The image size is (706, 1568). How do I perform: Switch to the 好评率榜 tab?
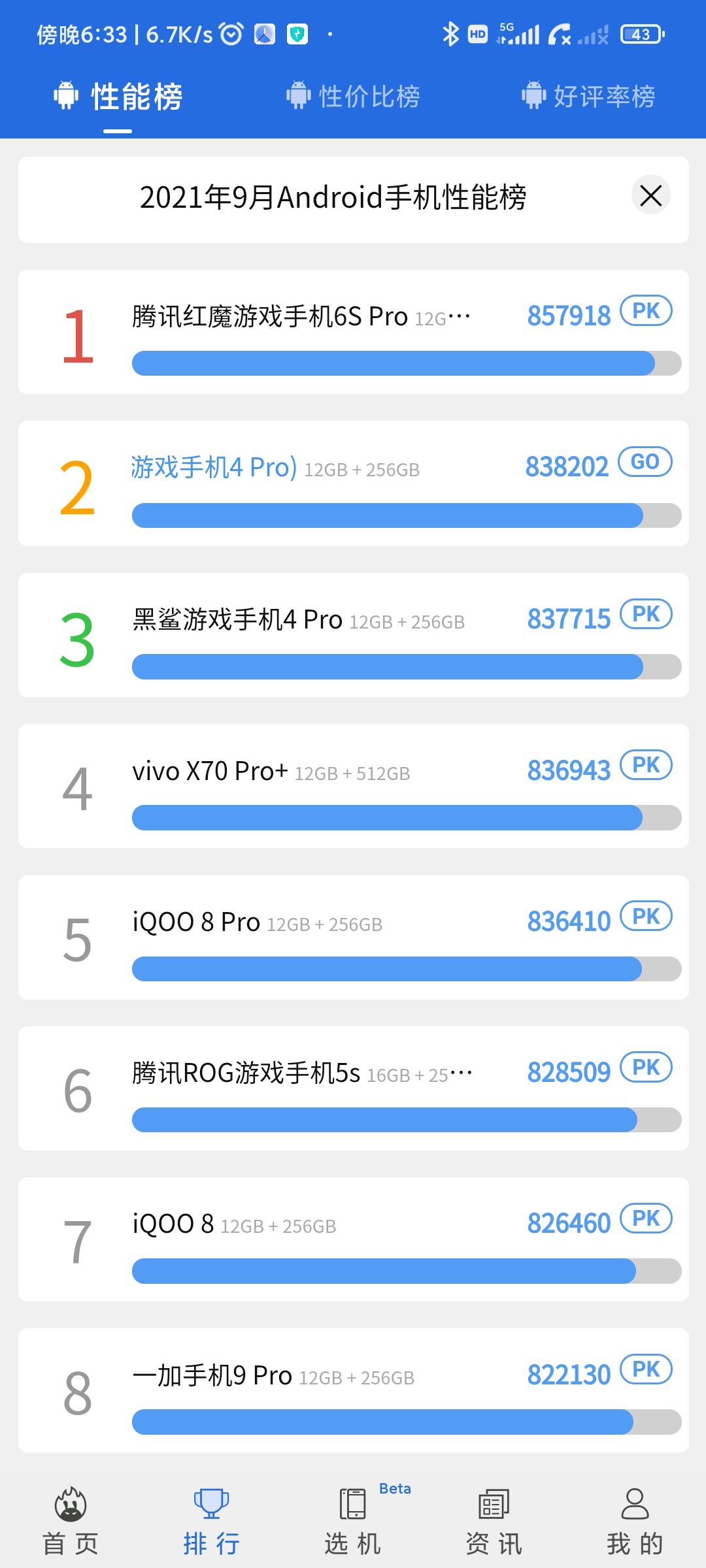point(588,96)
